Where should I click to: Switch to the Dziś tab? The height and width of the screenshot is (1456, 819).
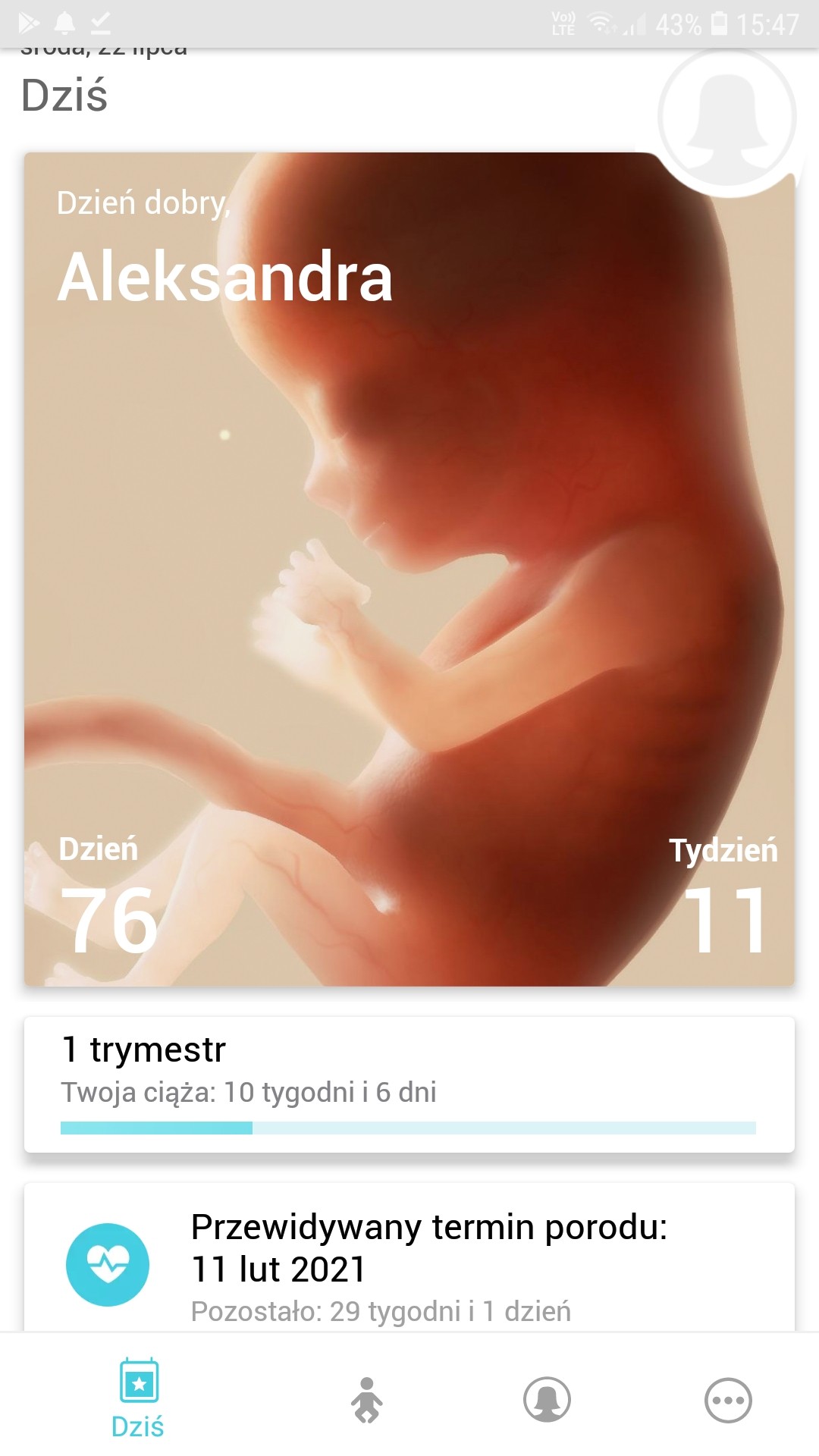[138, 1399]
